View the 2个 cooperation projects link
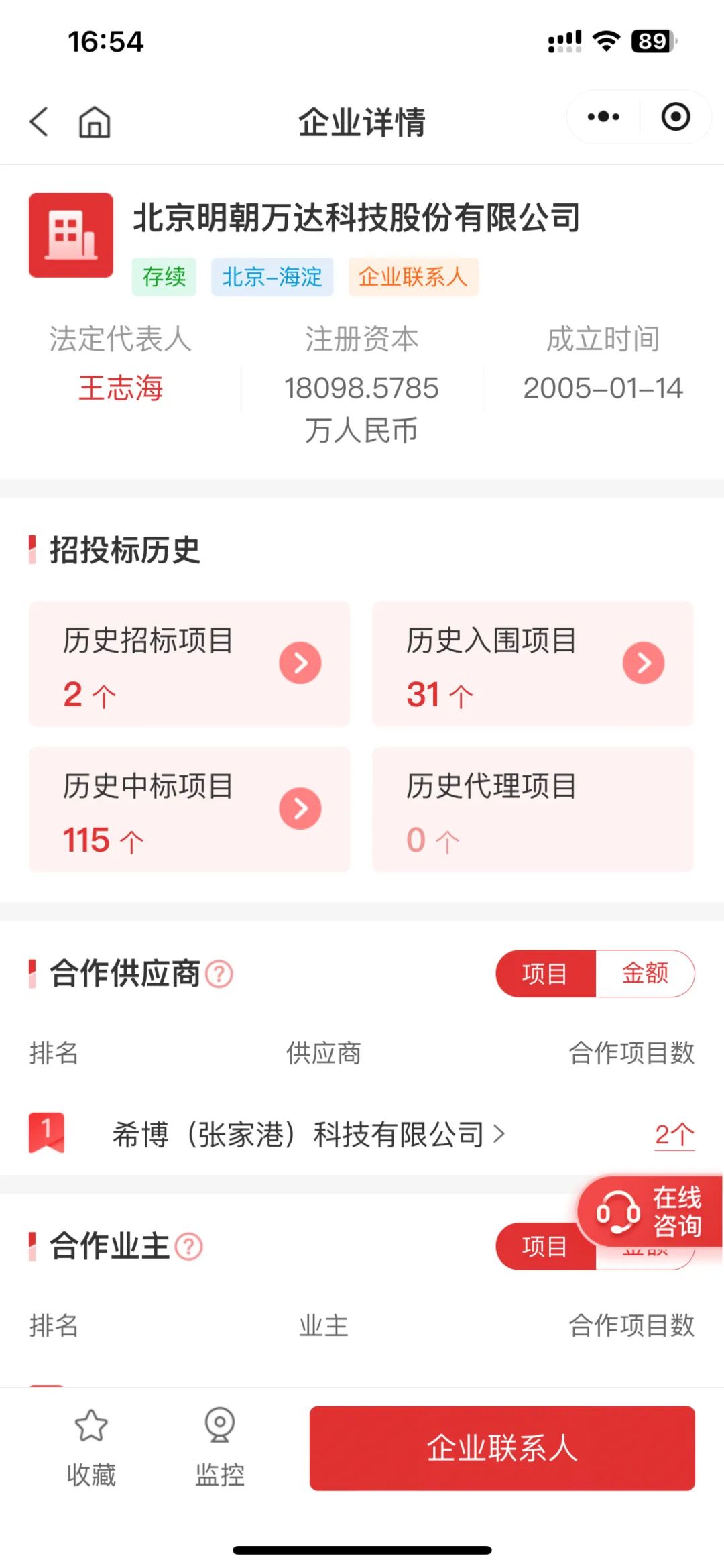 tap(674, 1135)
